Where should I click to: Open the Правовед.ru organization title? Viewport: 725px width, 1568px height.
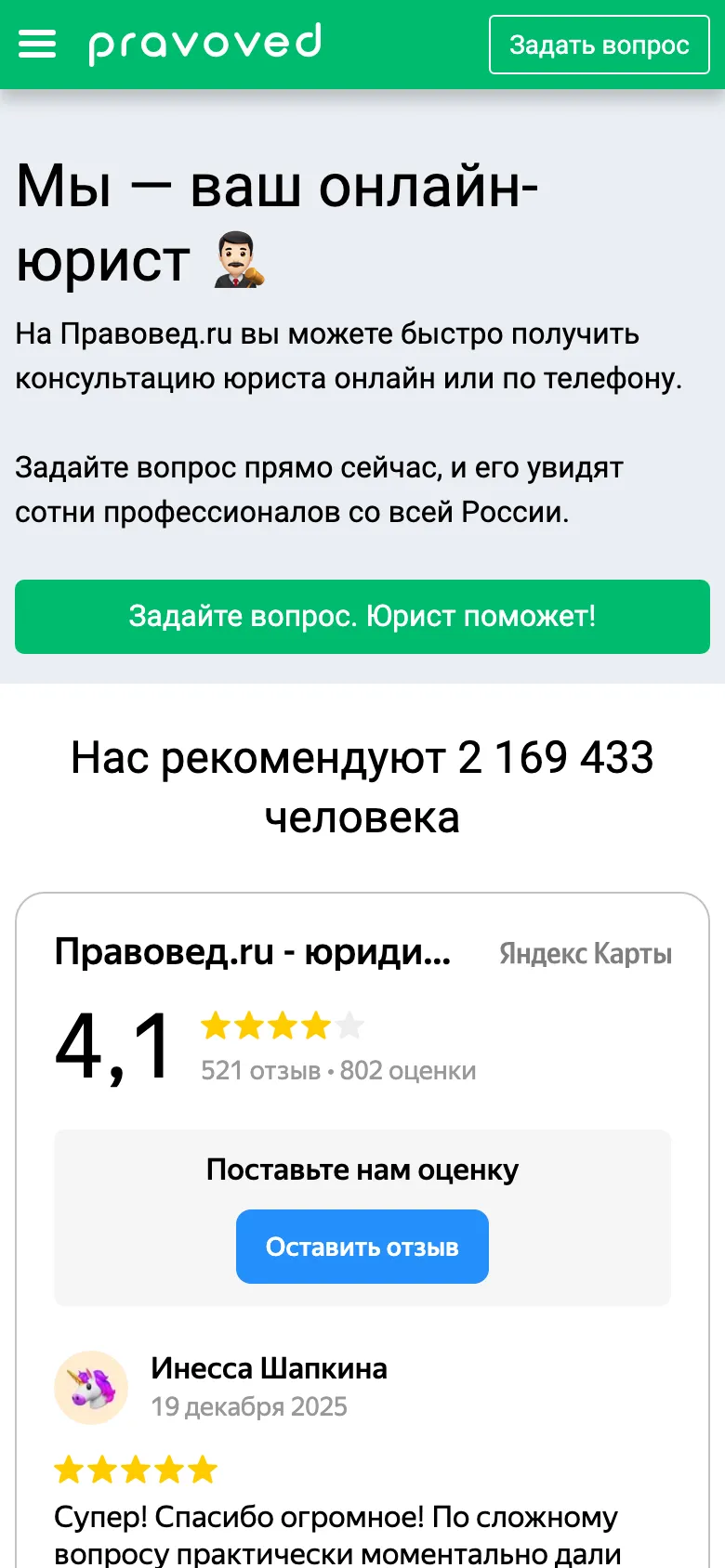tap(253, 952)
